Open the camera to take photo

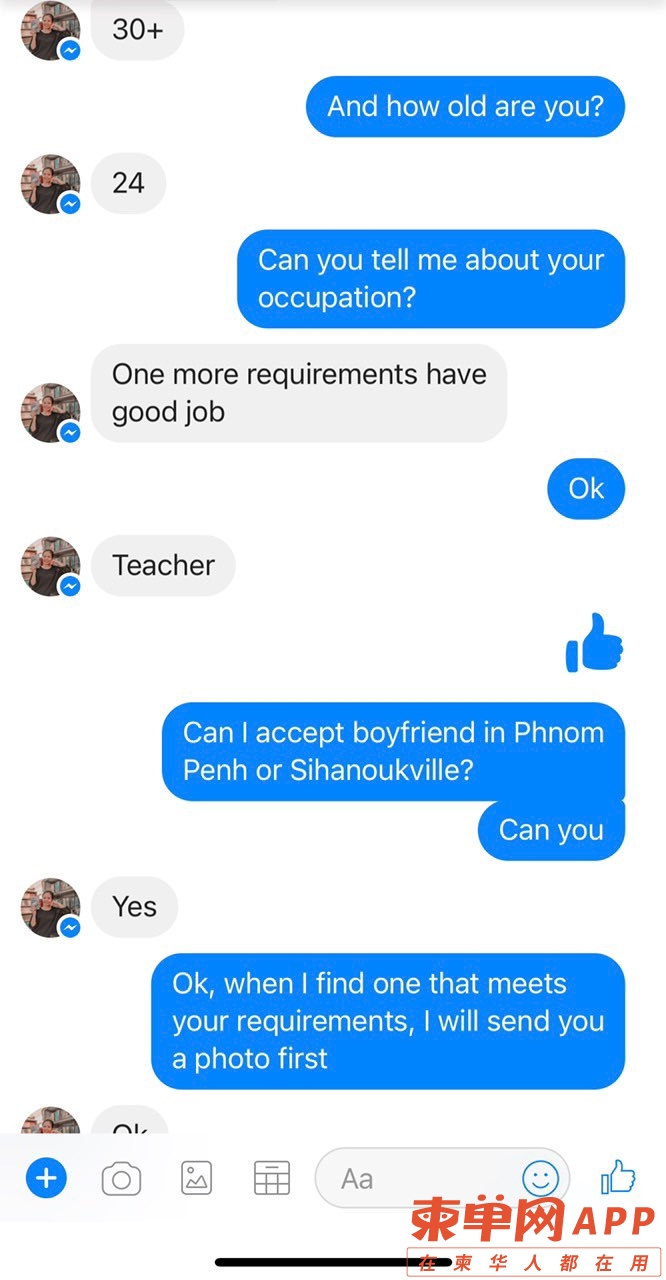[x=121, y=1179]
